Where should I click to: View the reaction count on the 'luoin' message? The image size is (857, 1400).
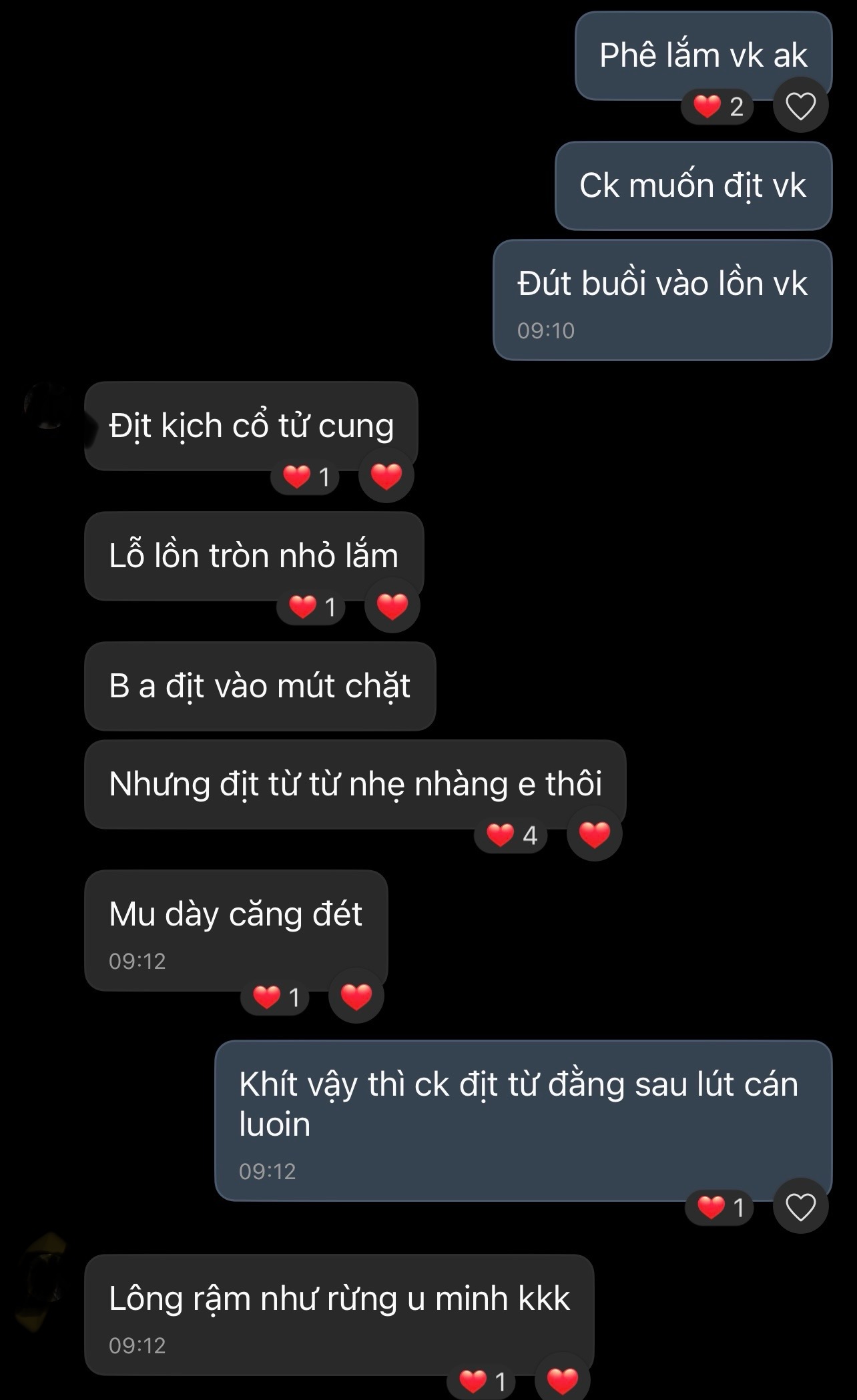tap(720, 1207)
